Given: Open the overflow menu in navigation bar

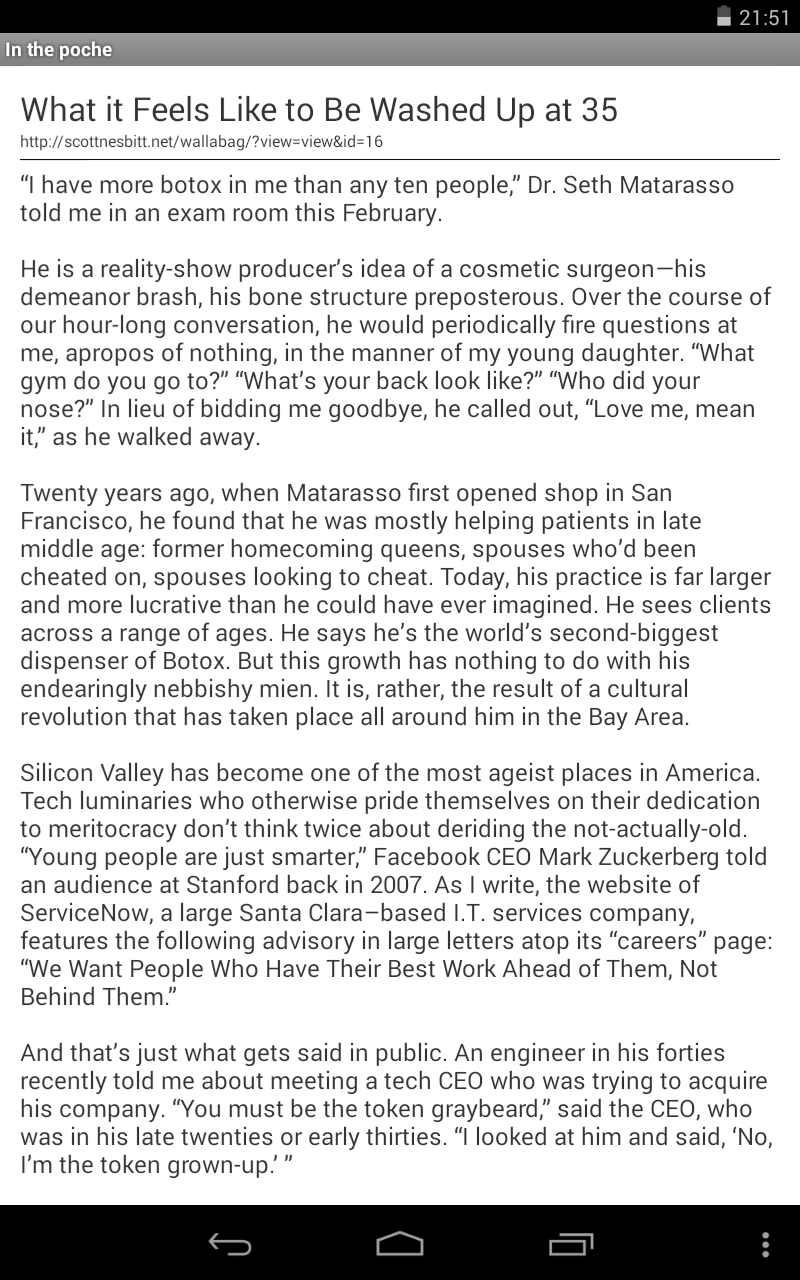Looking at the screenshot, I should click(765, 1243).
